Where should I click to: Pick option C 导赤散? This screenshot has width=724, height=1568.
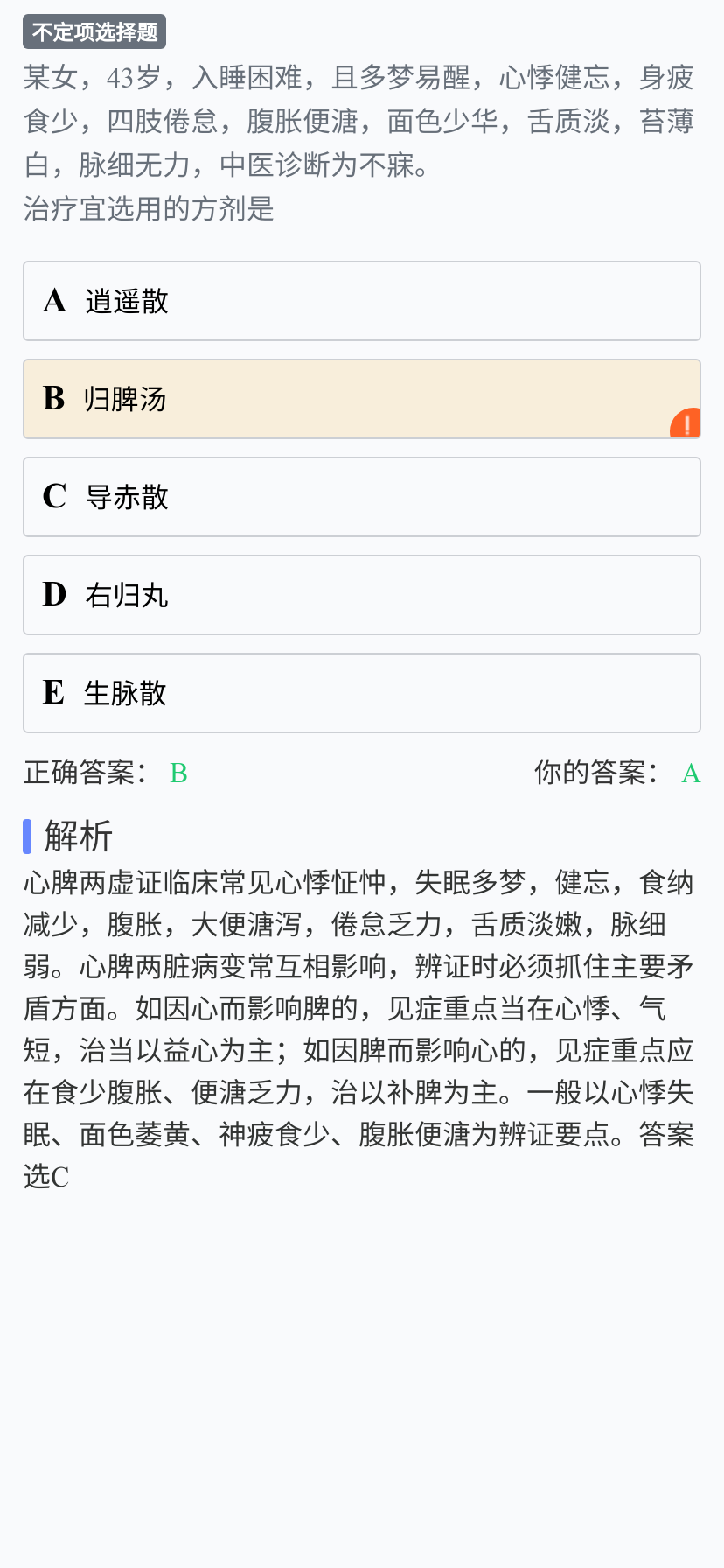pos(362,497)
